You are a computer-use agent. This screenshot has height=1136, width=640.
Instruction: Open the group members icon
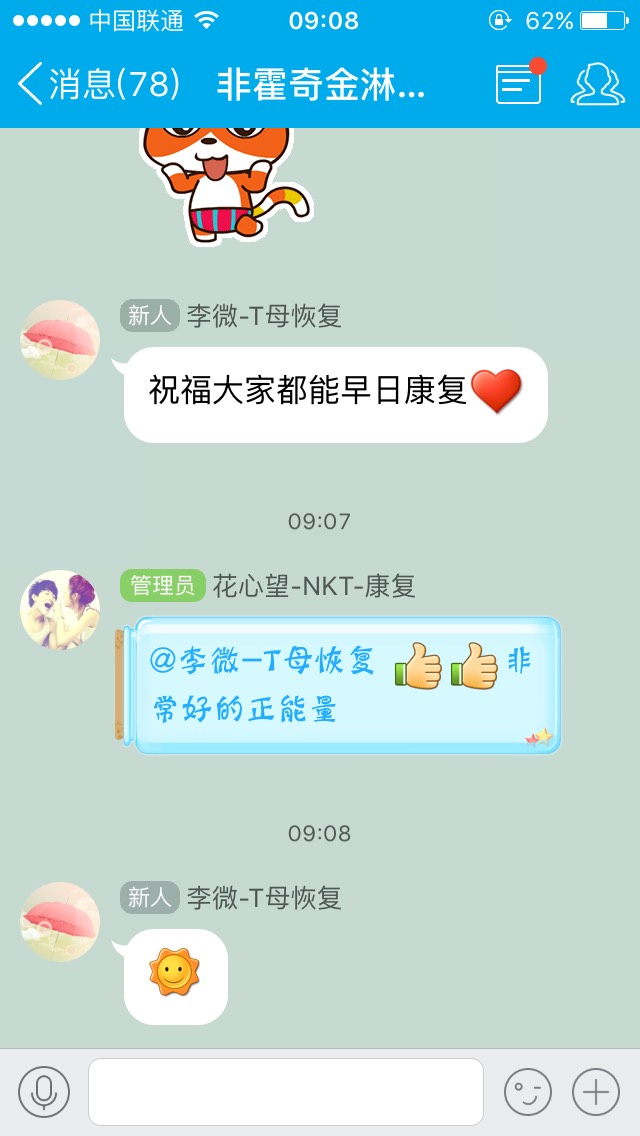tap(597, 84)
